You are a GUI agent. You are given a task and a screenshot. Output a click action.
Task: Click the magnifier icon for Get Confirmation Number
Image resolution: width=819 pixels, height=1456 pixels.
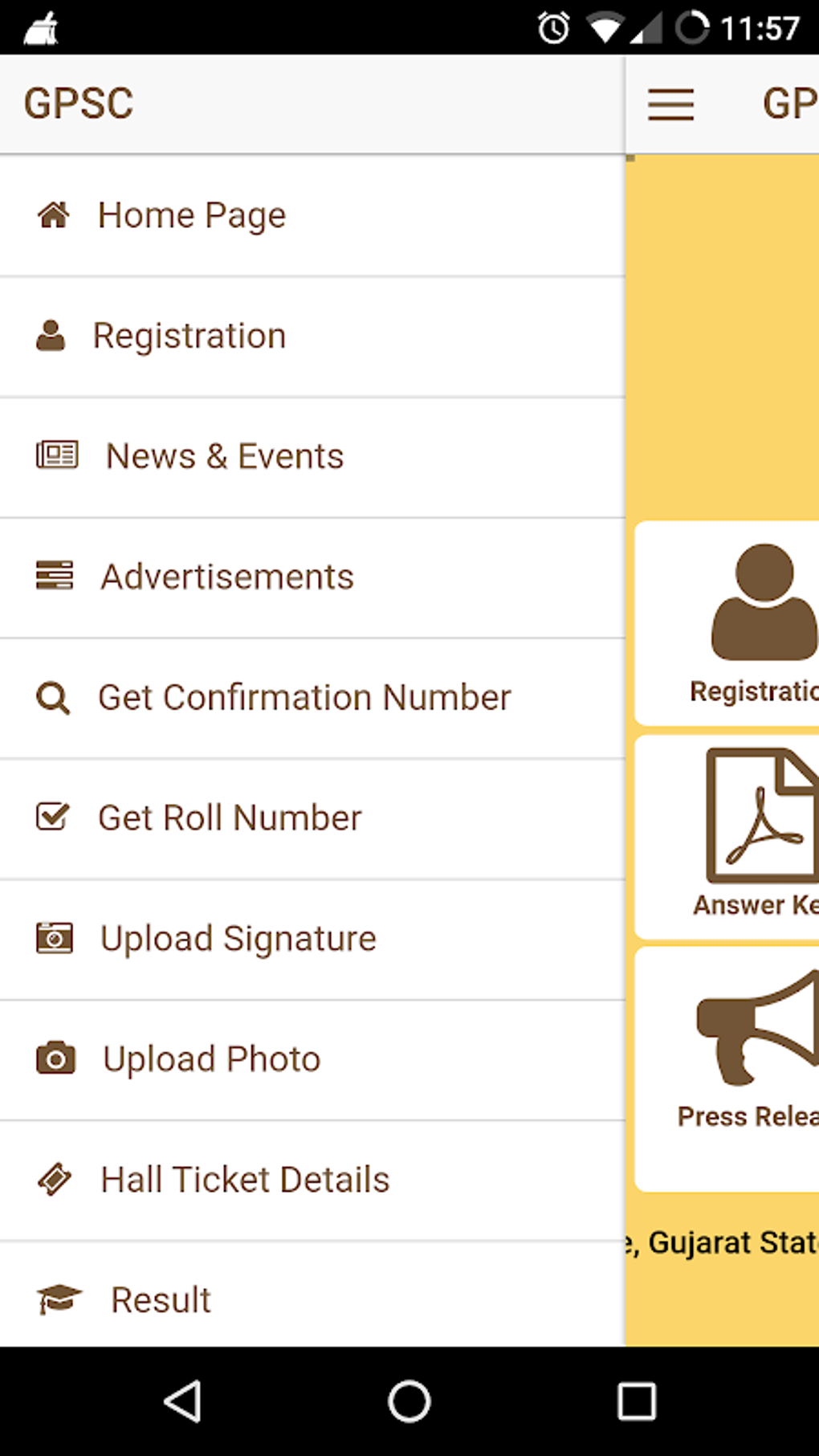point(53,697)
